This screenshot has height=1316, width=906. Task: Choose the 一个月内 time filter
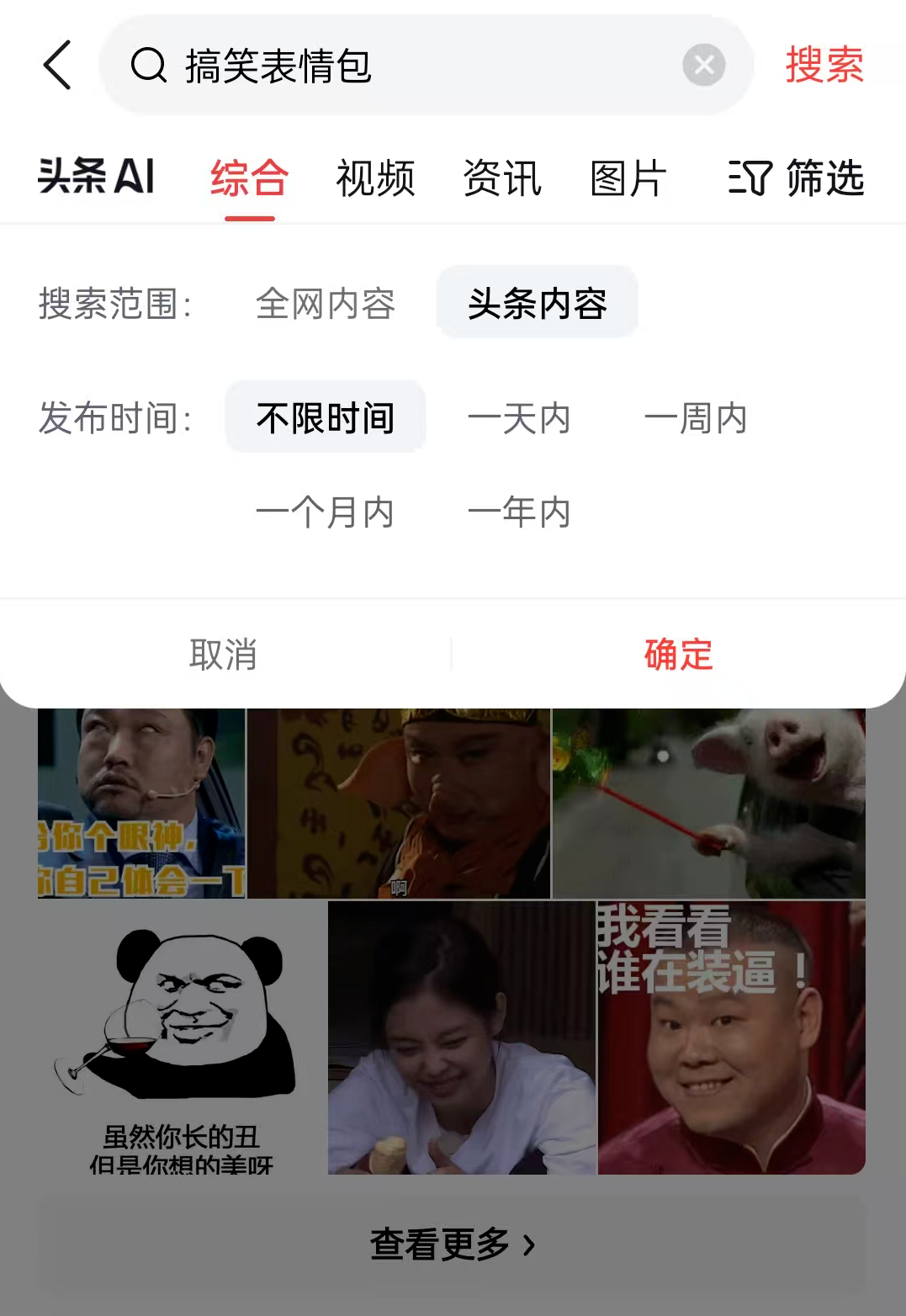point(326,512)
